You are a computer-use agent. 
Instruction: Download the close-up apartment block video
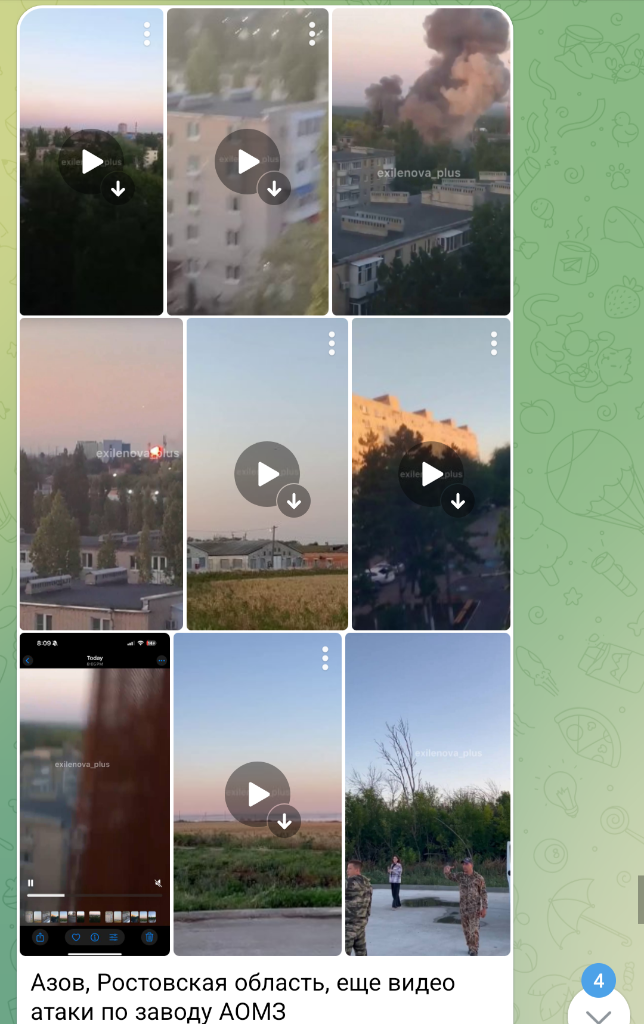(x=274, y=188)
